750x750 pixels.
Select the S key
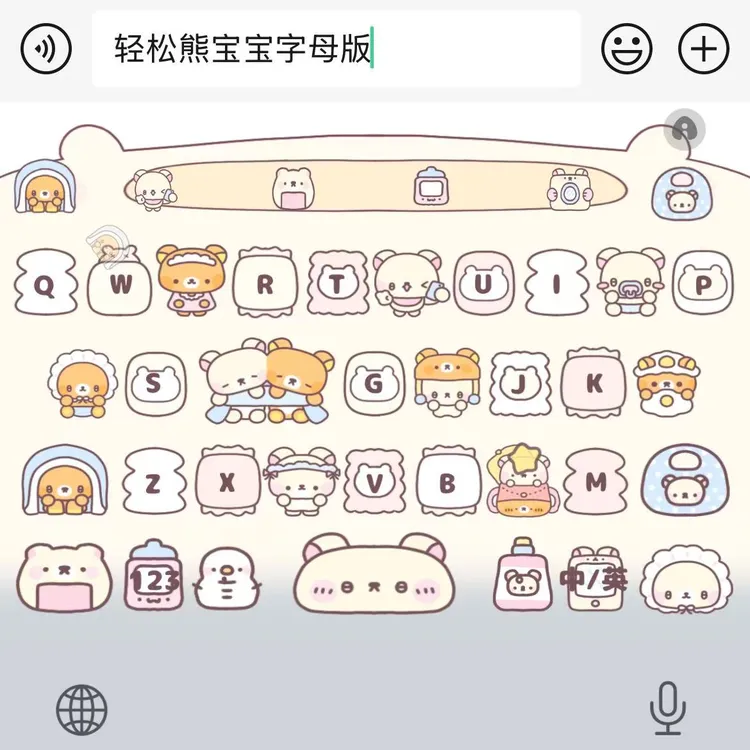click(x=155, y=383)
